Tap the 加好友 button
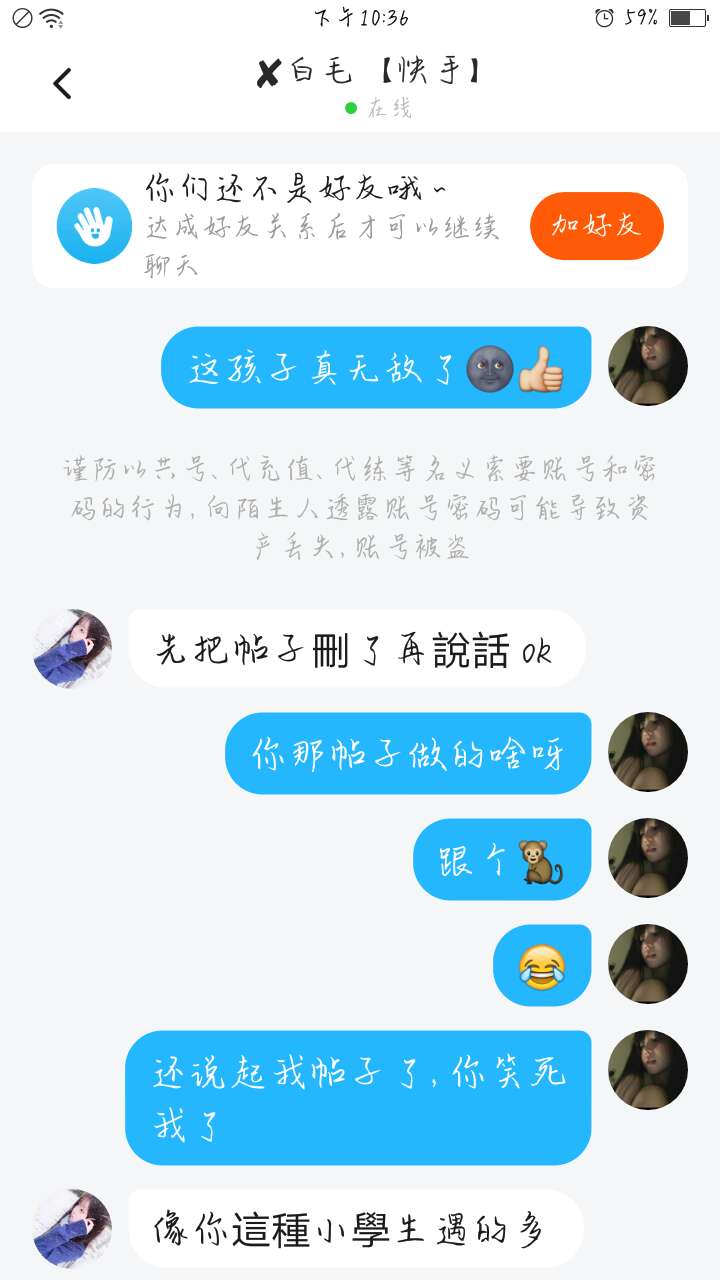Viewport: 720px width, 1280px height. tap(597, 226)
